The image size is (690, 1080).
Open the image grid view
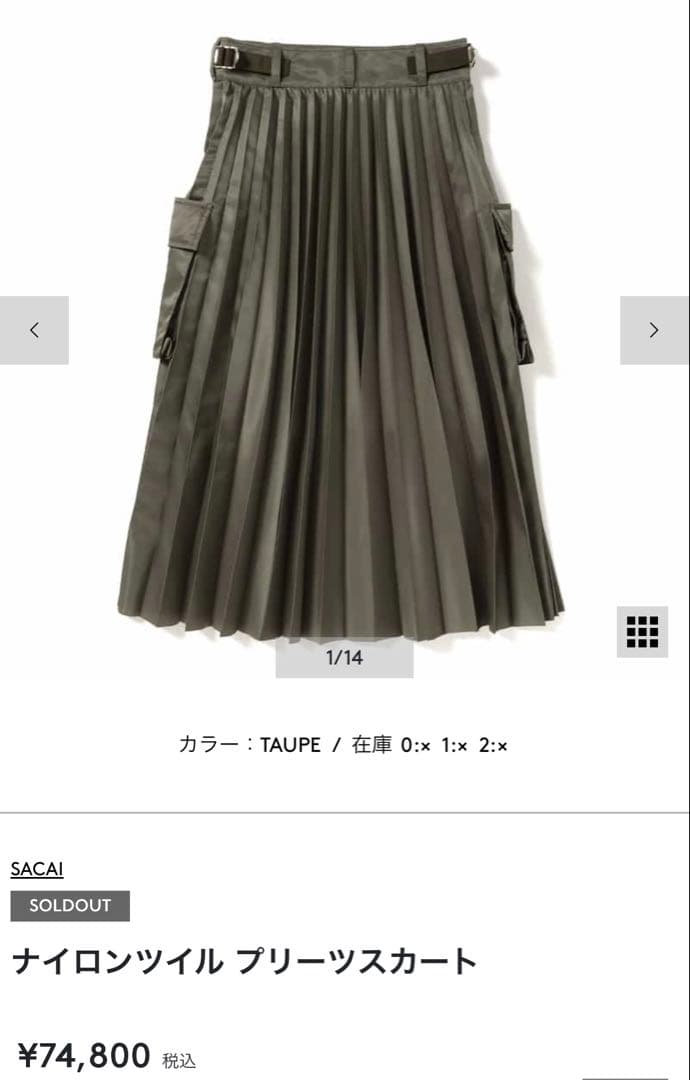(x=642, y=632)
